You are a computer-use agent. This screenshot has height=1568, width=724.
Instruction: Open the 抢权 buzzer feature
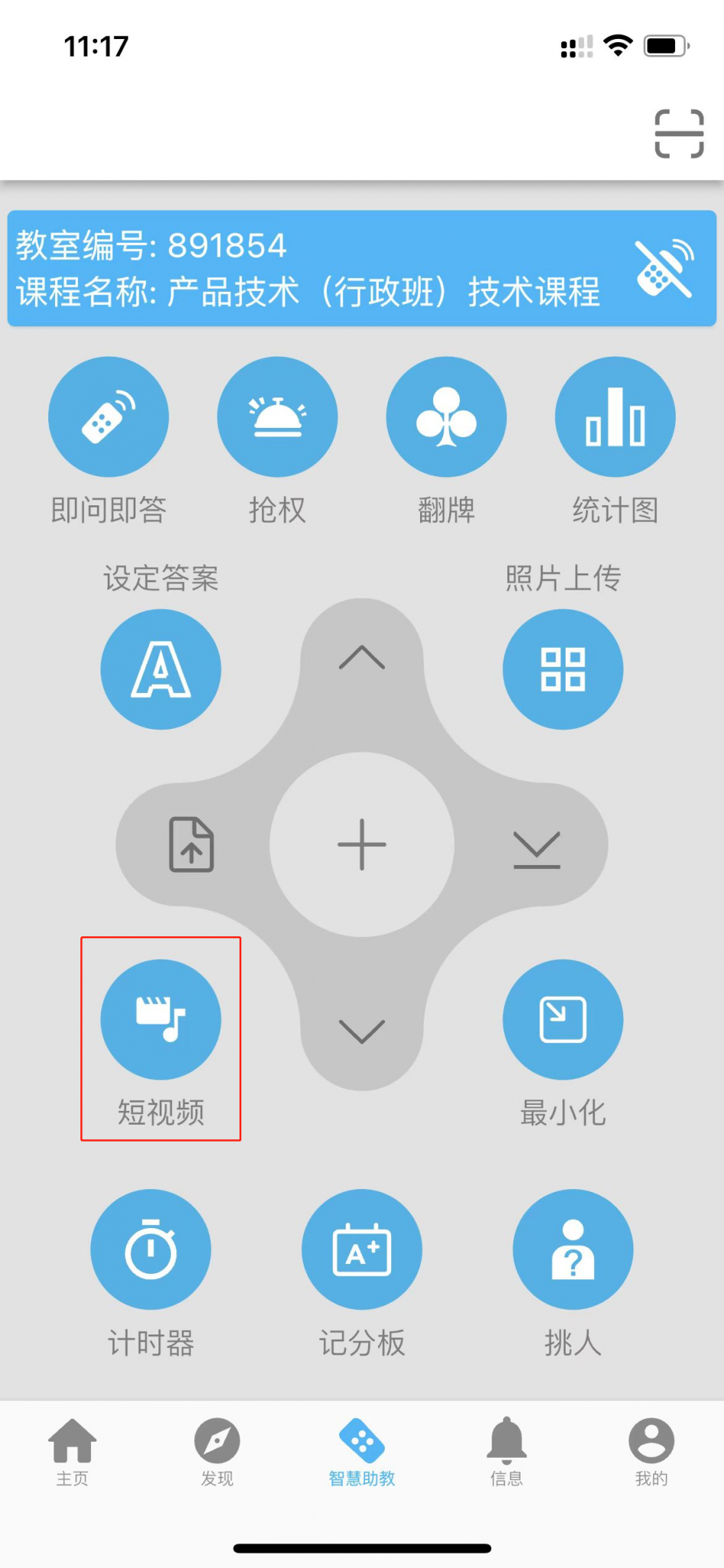[x=277, y=417]
